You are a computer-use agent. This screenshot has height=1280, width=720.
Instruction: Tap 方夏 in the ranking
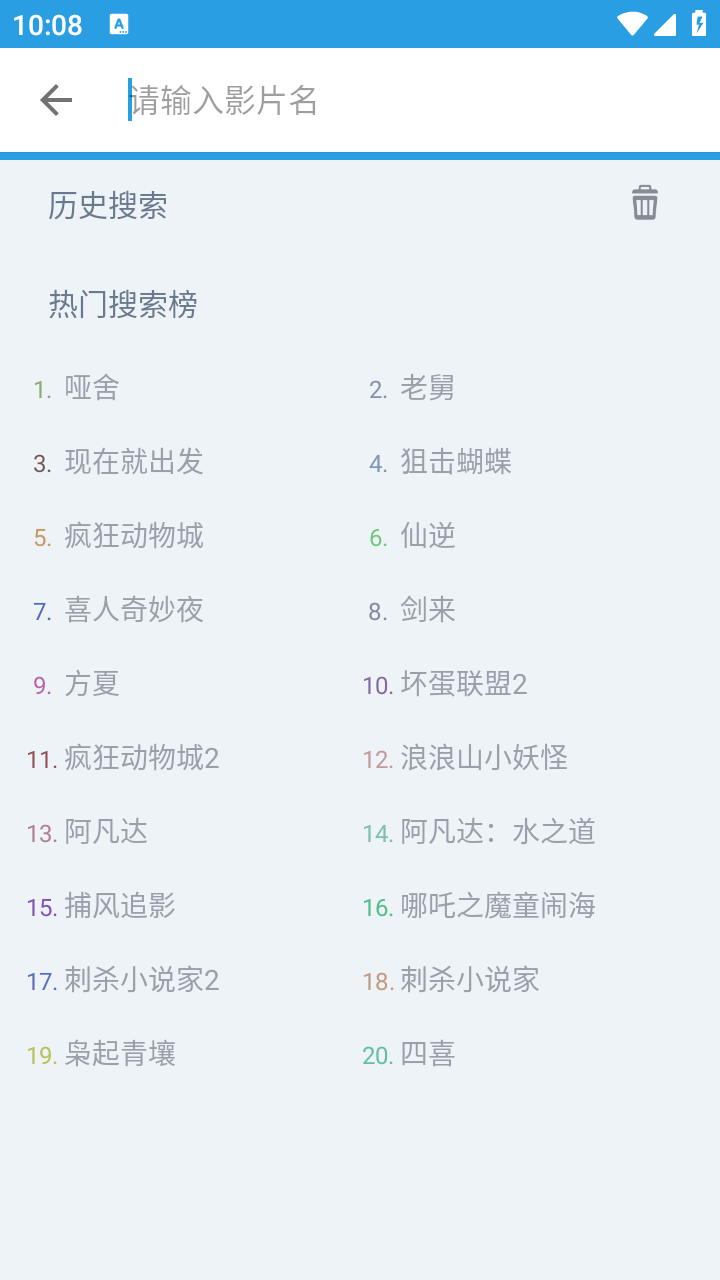92,684
